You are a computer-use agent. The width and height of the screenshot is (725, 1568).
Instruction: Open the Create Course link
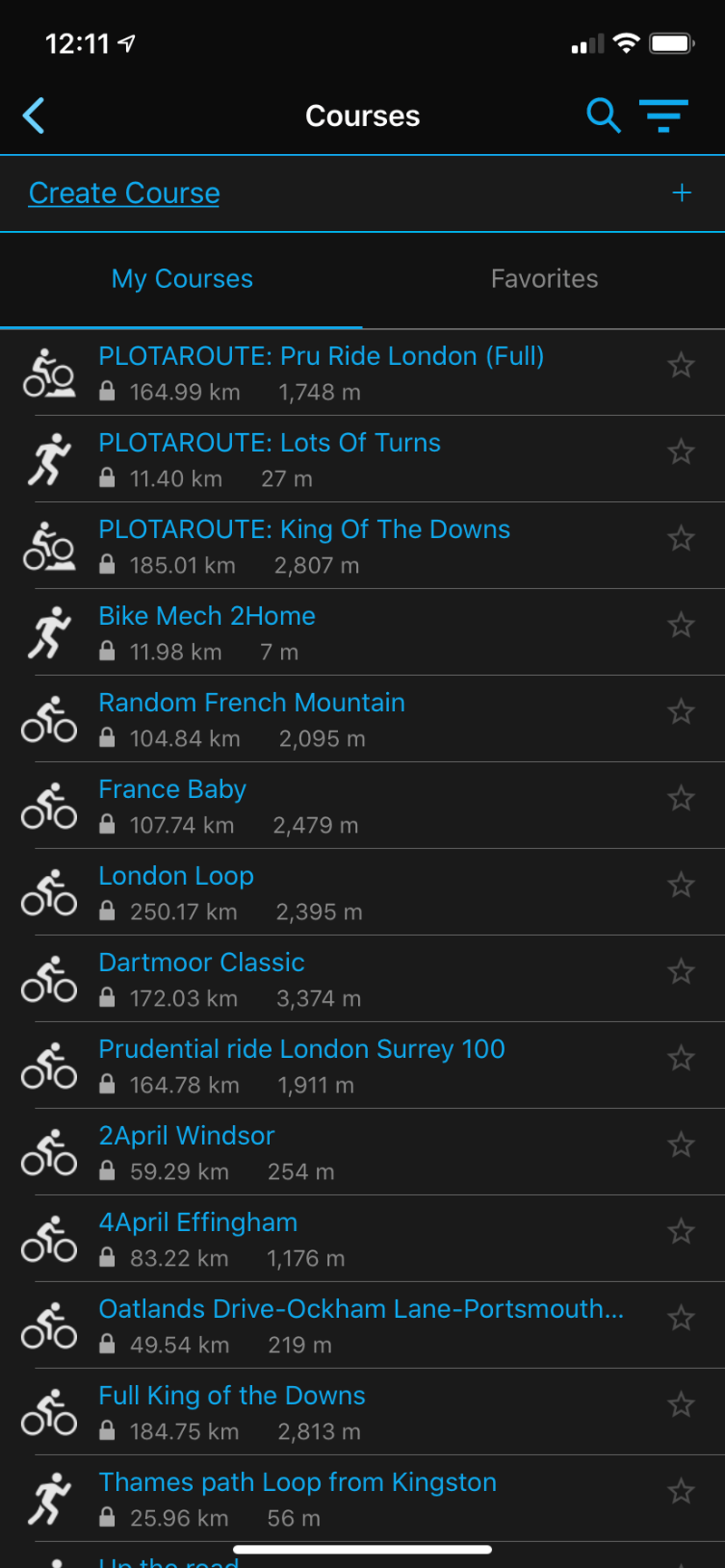pos(124,192)
